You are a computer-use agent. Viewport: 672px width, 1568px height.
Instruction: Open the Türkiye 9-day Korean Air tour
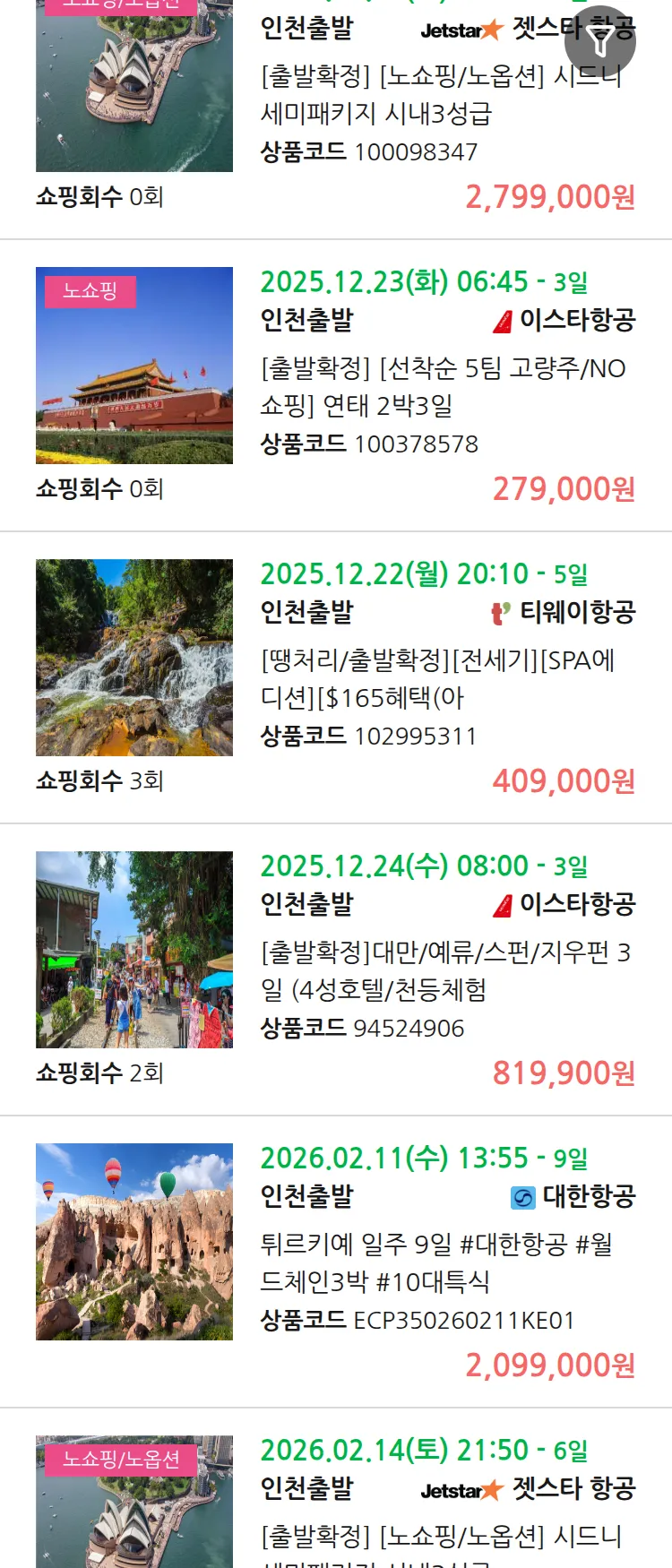(x=436, y=1263)
